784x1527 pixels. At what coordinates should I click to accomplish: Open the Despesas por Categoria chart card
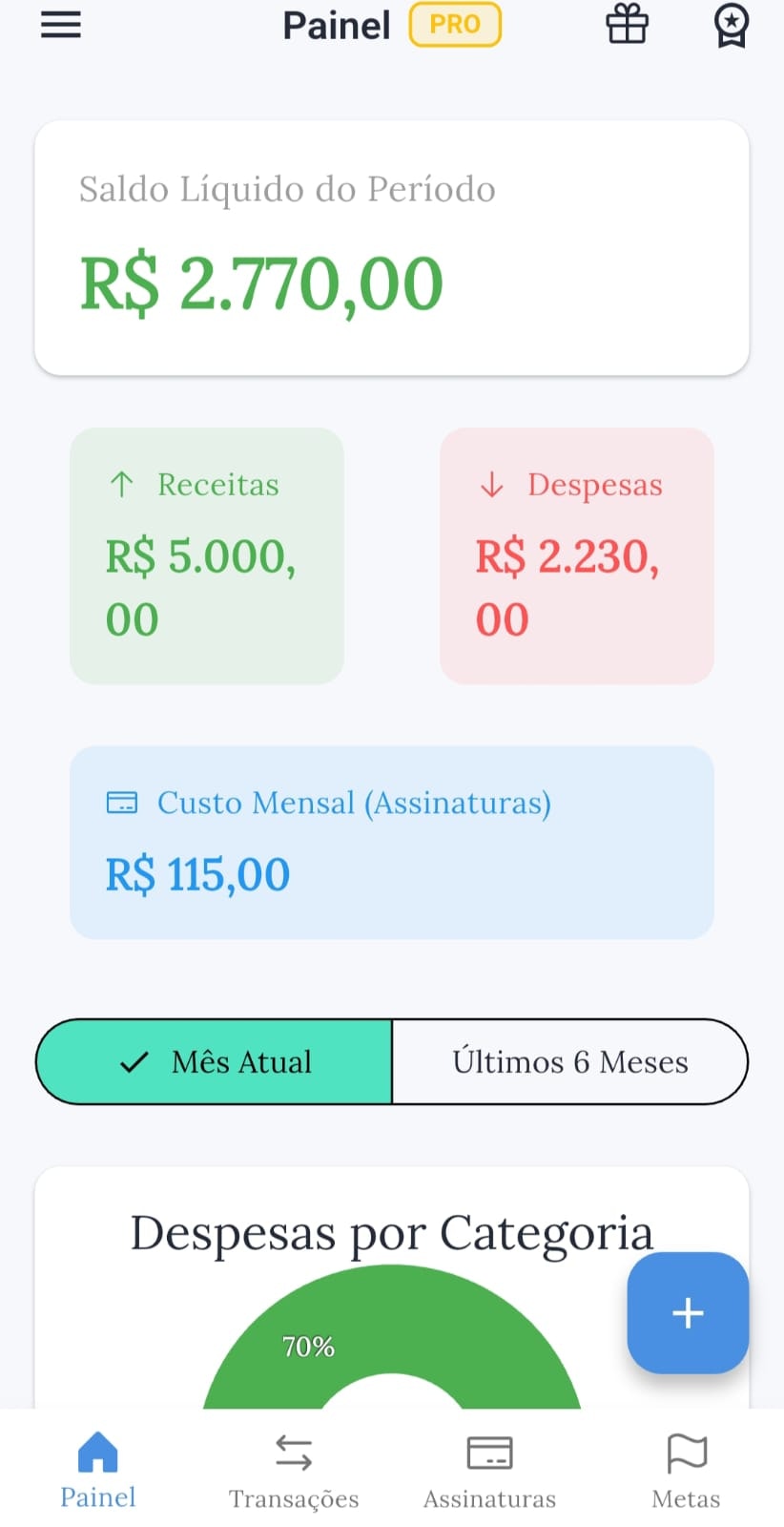click(x=391, y=1233)
